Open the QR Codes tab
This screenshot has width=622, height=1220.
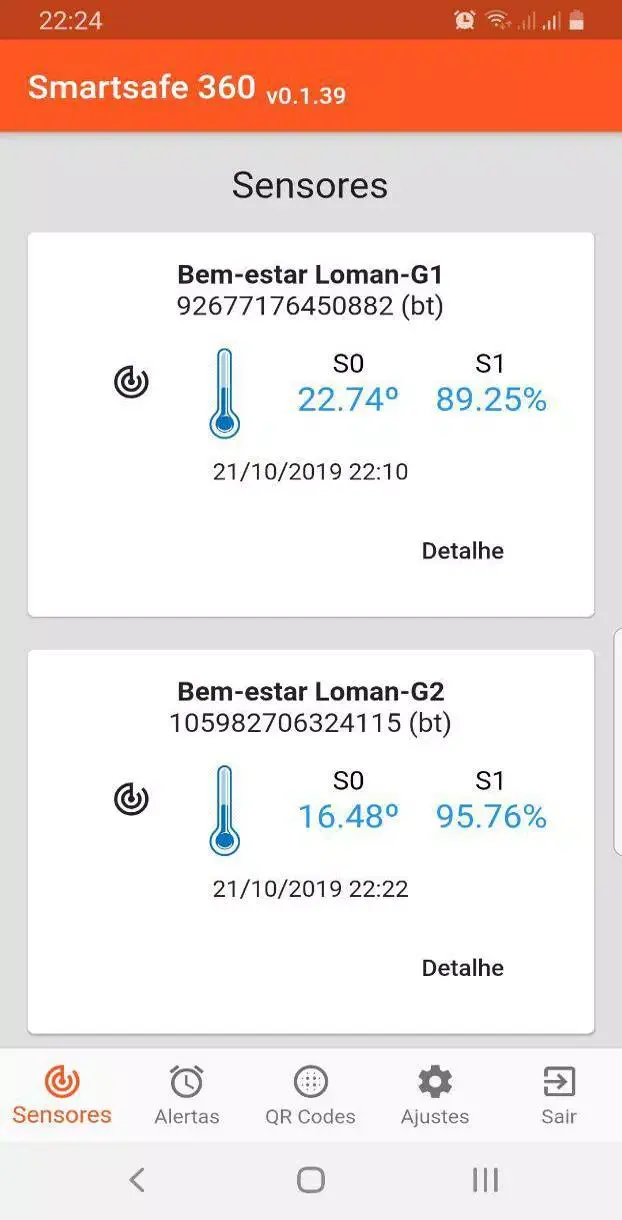310,1095
